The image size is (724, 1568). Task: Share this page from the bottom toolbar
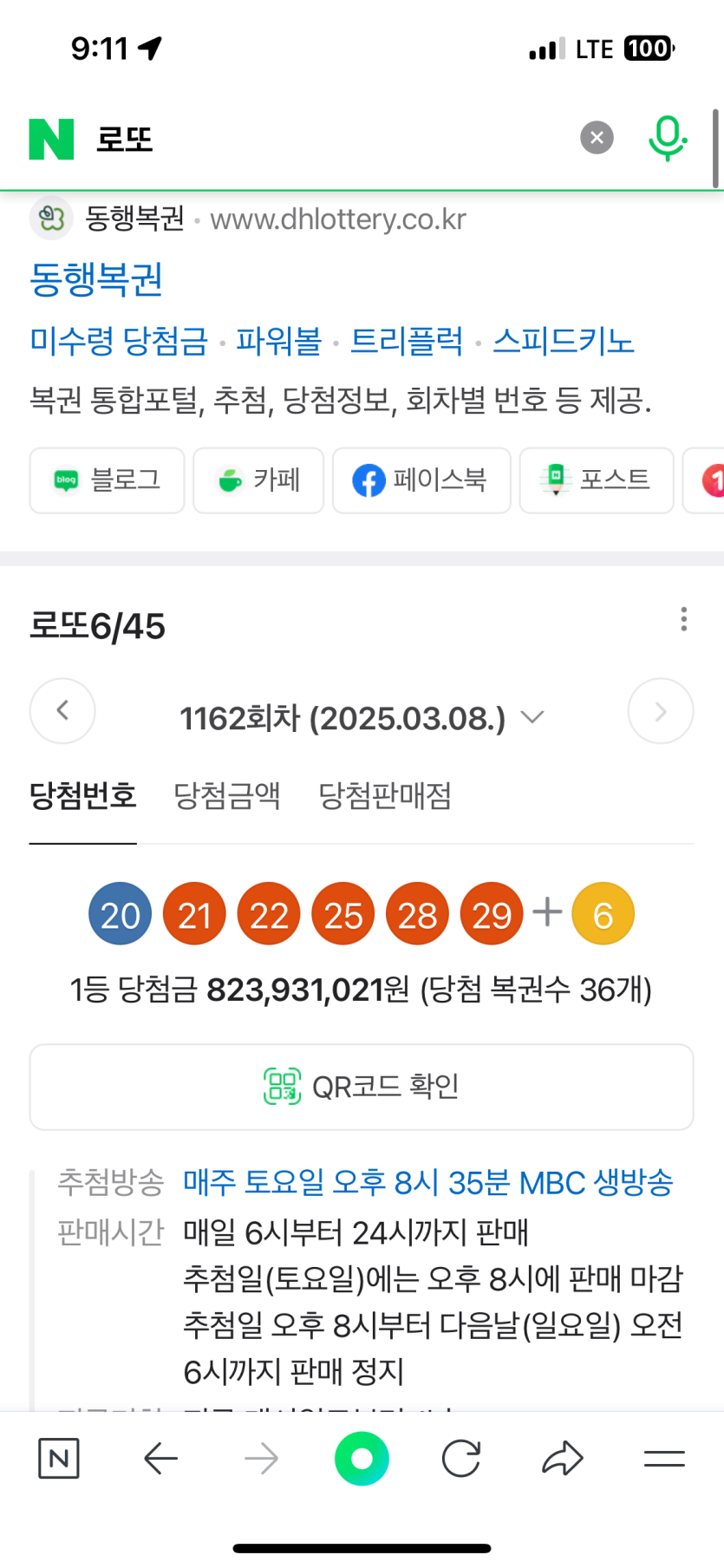click(x=563, y=1459)
